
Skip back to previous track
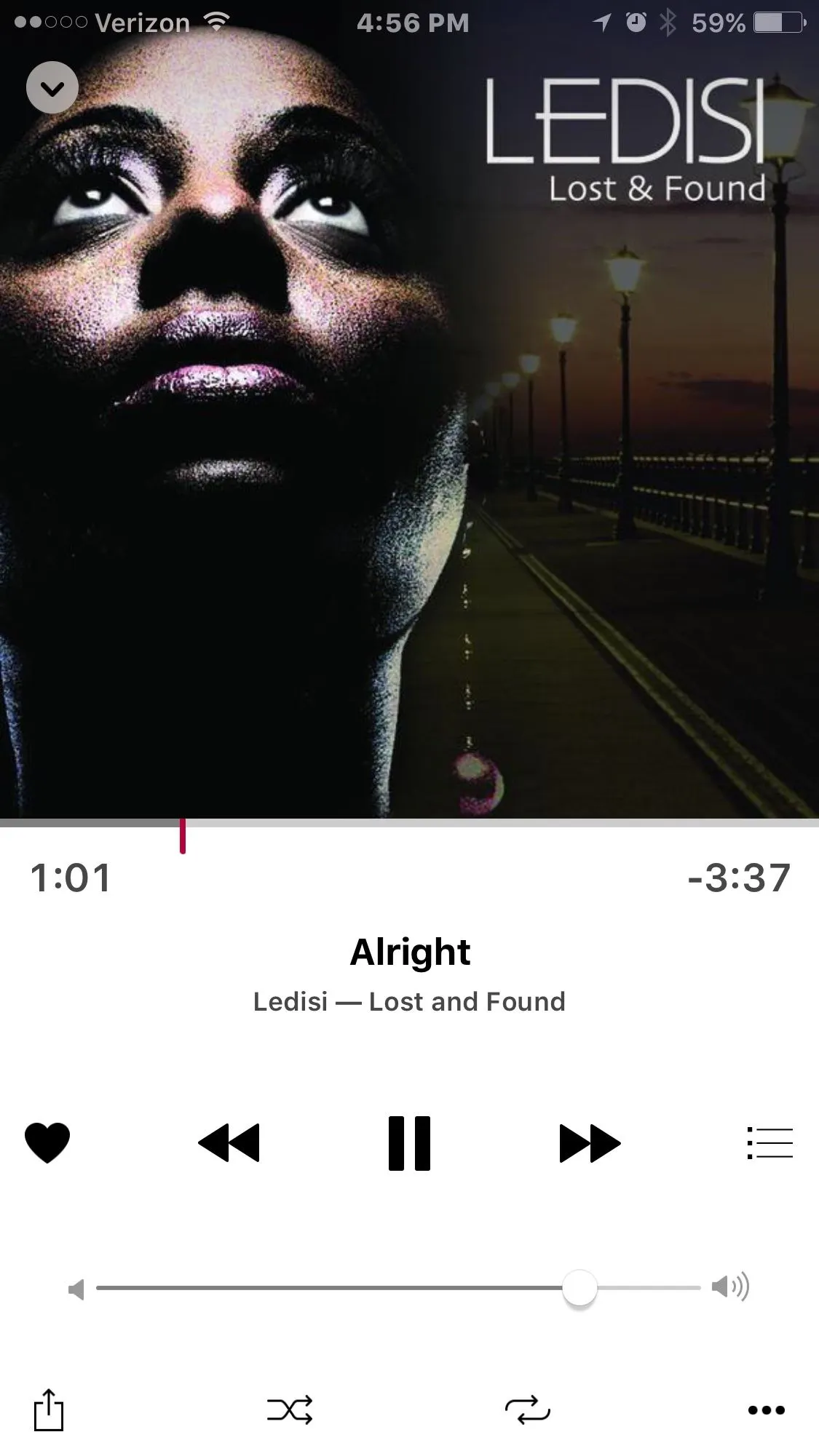229,1142
